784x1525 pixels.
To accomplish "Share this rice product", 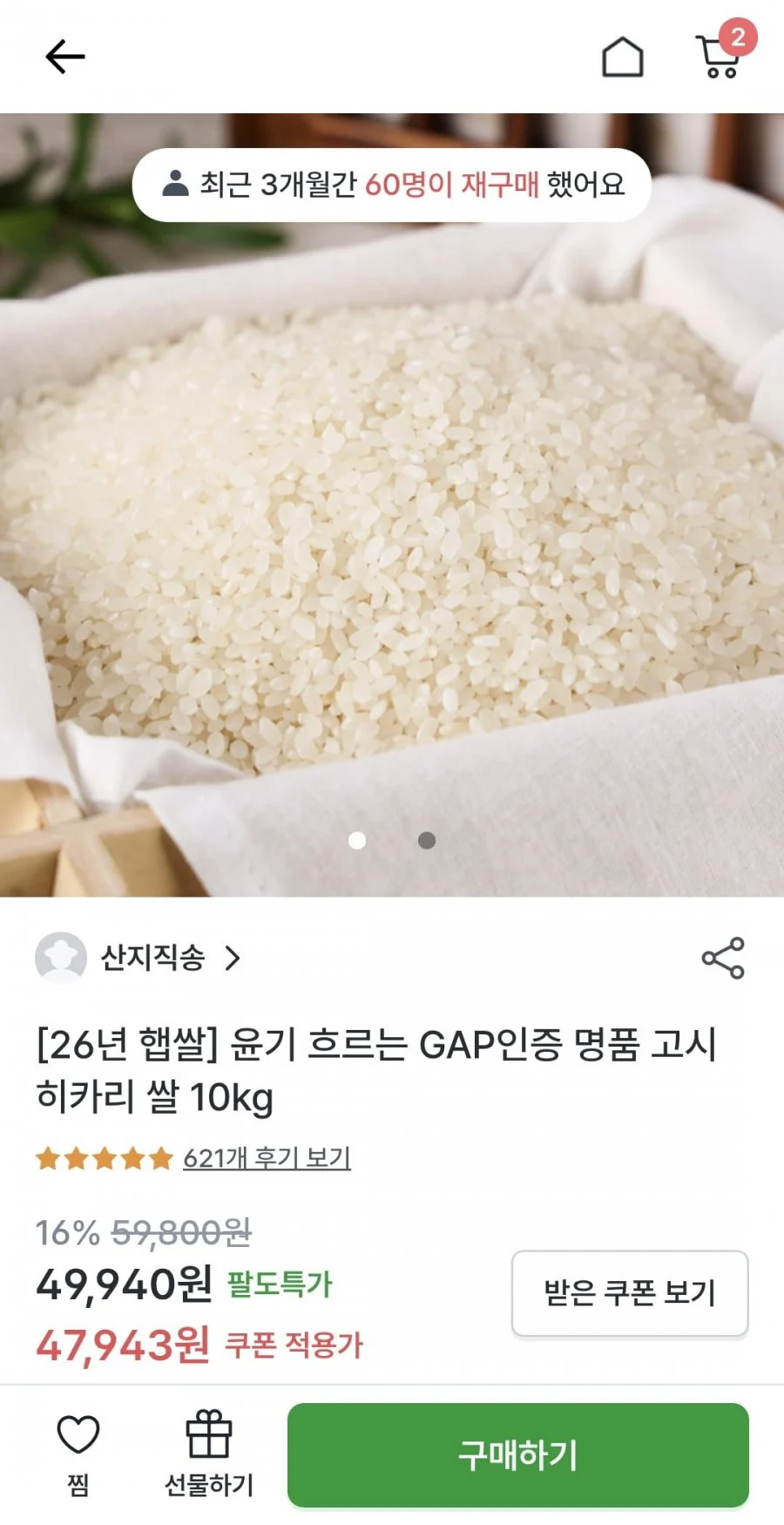I will 723,958.
